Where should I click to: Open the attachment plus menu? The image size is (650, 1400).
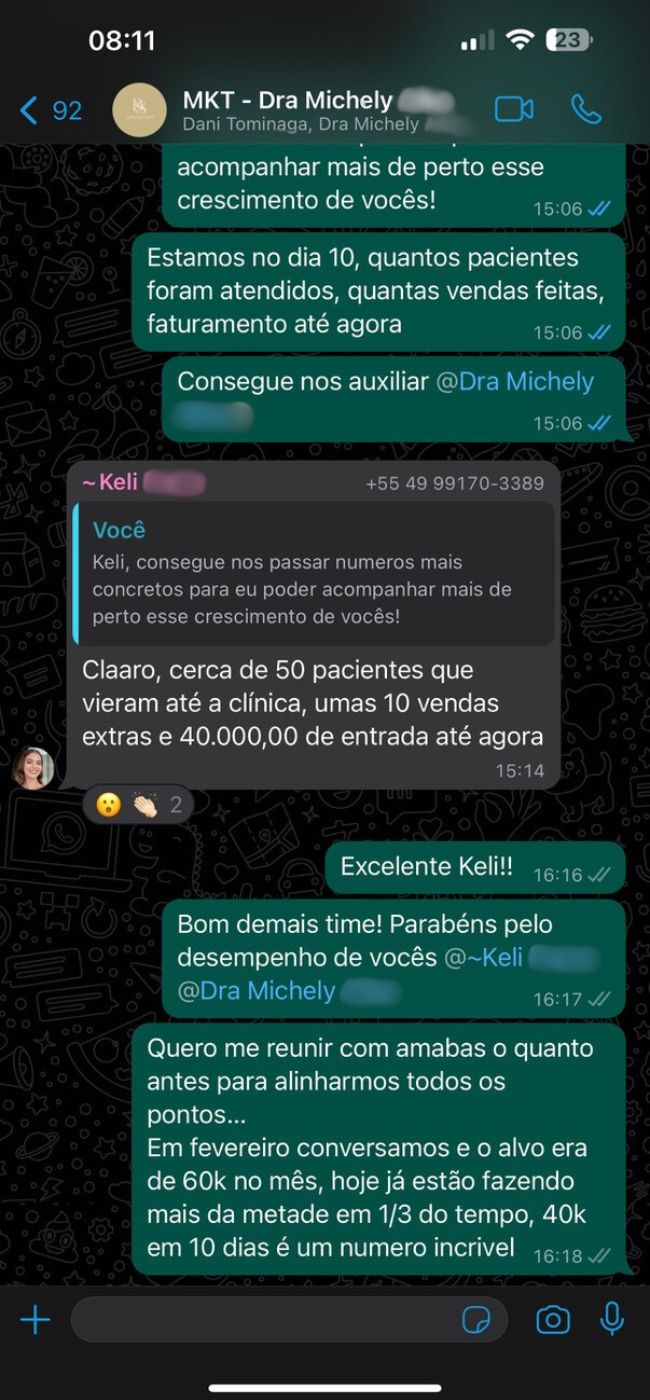tap(35, 1320)
